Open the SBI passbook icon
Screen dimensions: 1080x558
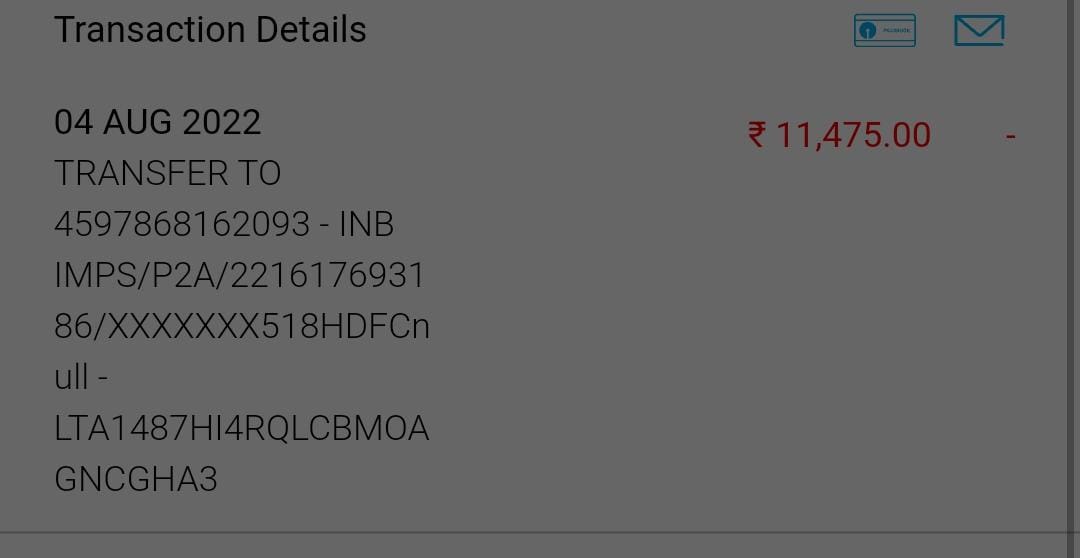point(884,31)
